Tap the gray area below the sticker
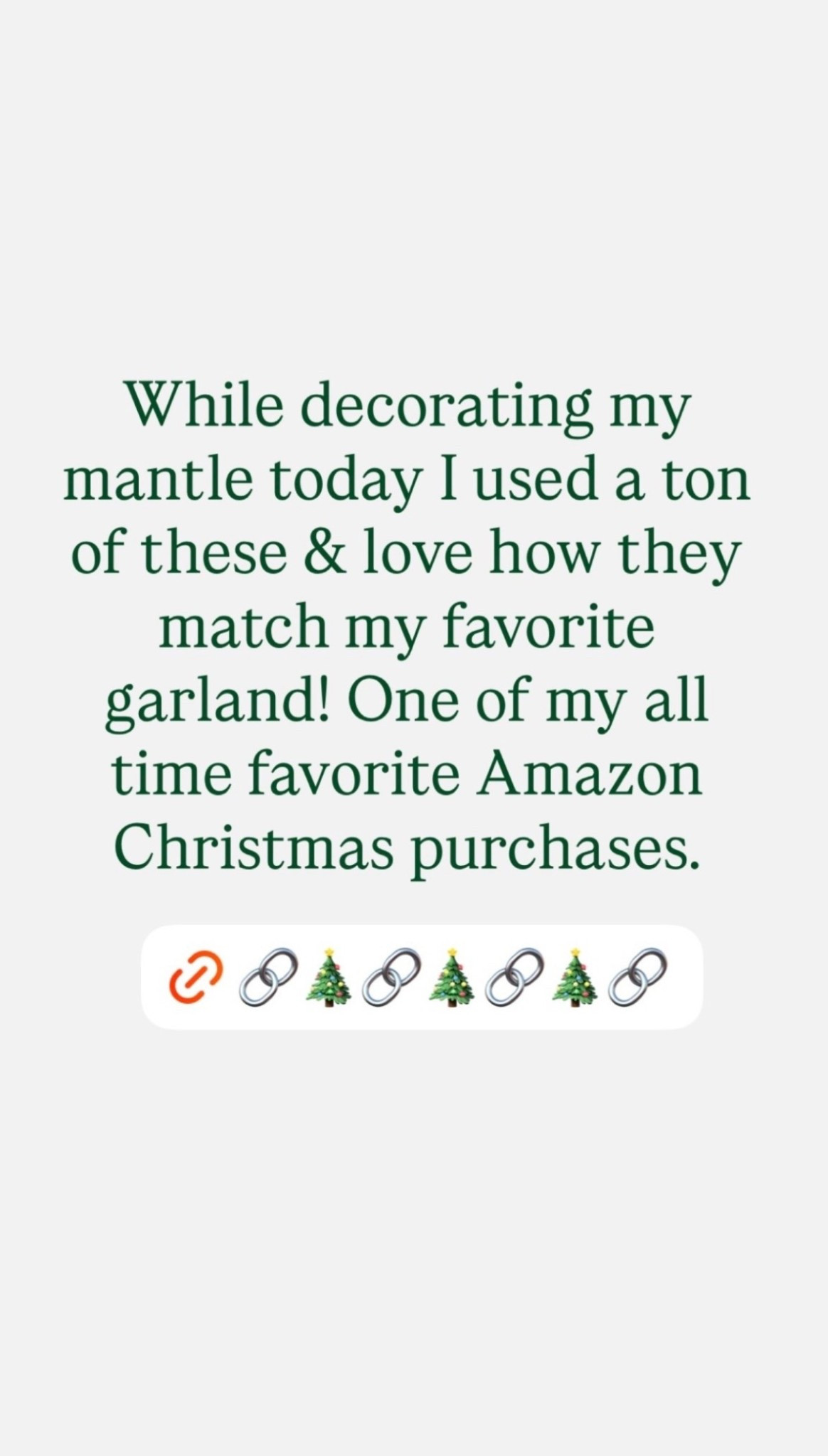This screenshot has height=1456, width=828. [413, 1209]
